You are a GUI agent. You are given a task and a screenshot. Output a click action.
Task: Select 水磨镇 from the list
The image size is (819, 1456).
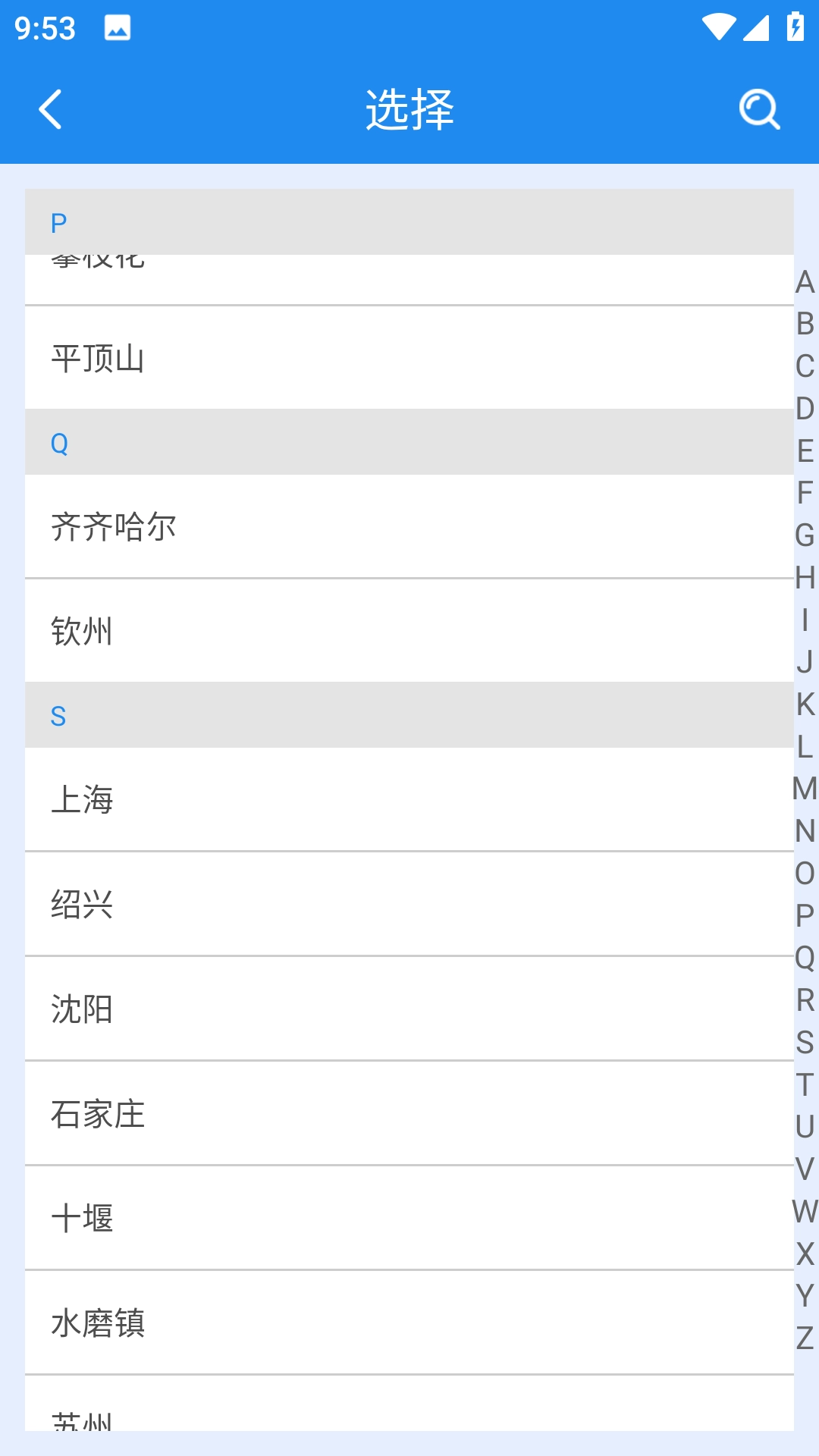click(x=409, y=1323)
